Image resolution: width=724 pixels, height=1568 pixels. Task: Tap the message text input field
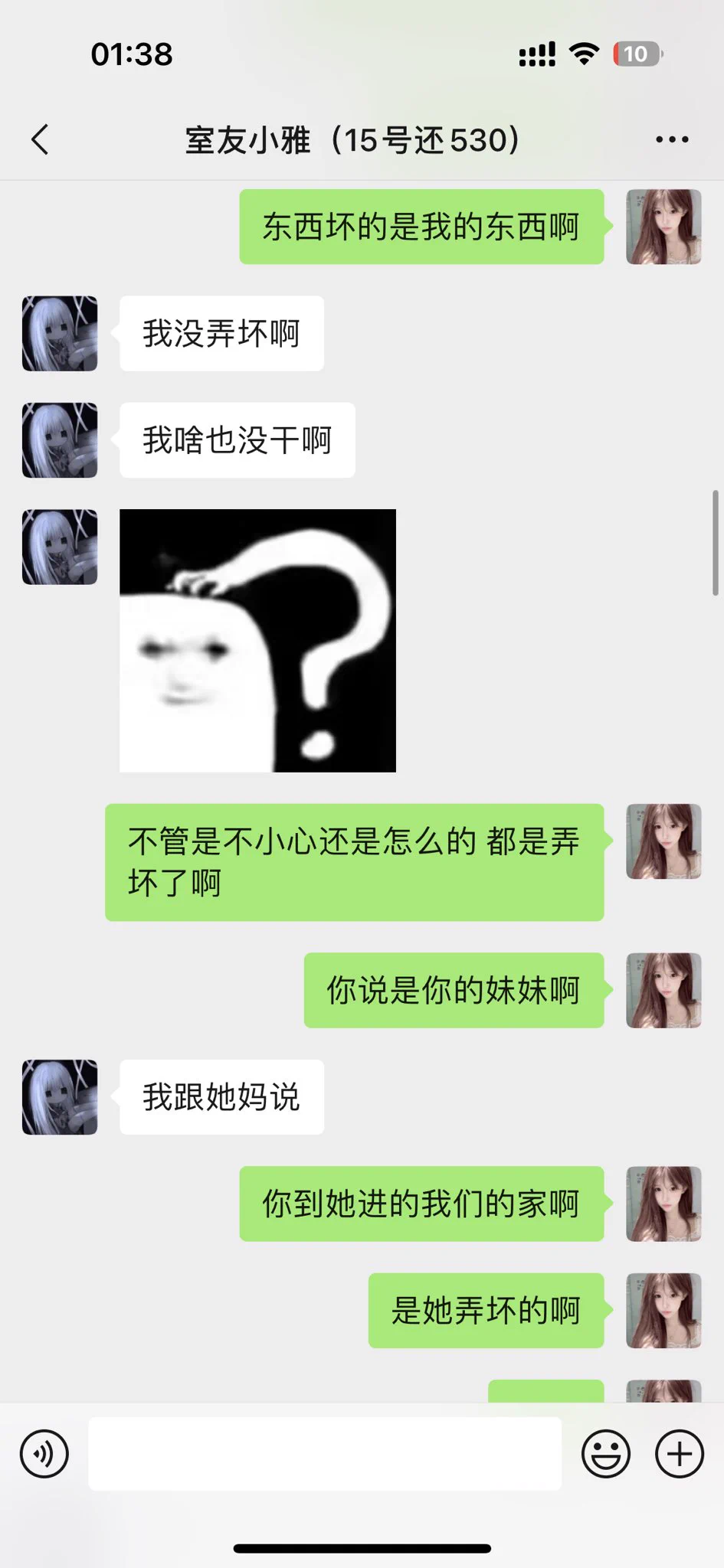click(x=325, y=1453)
